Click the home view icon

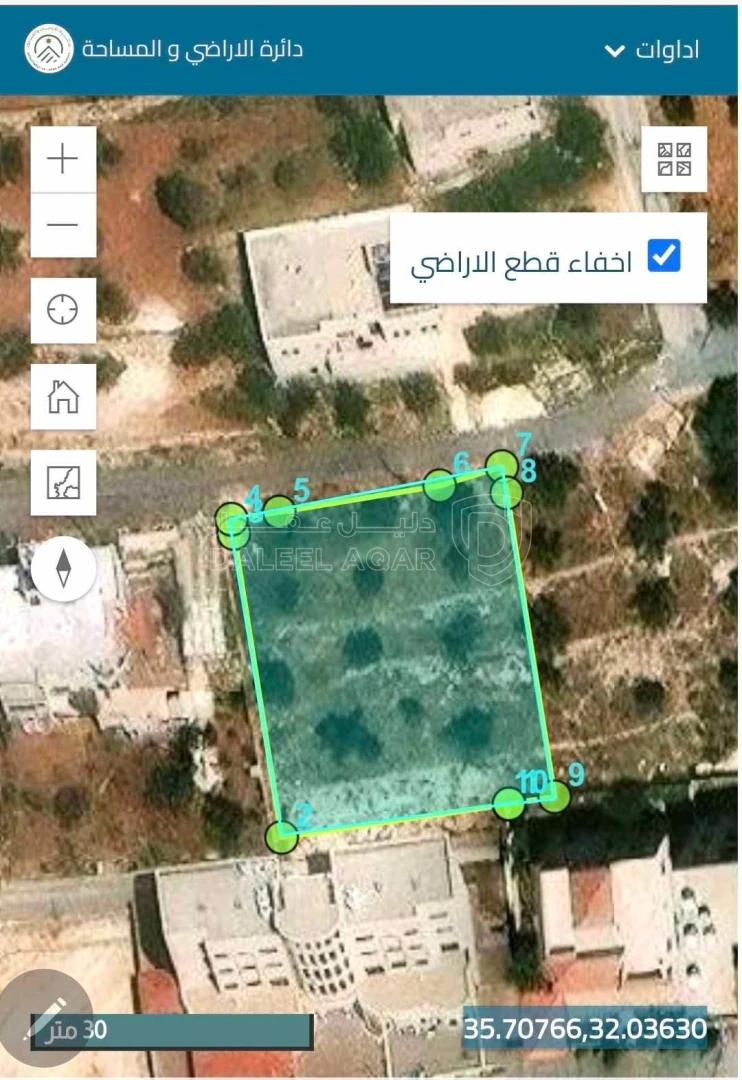pos(62,397)
